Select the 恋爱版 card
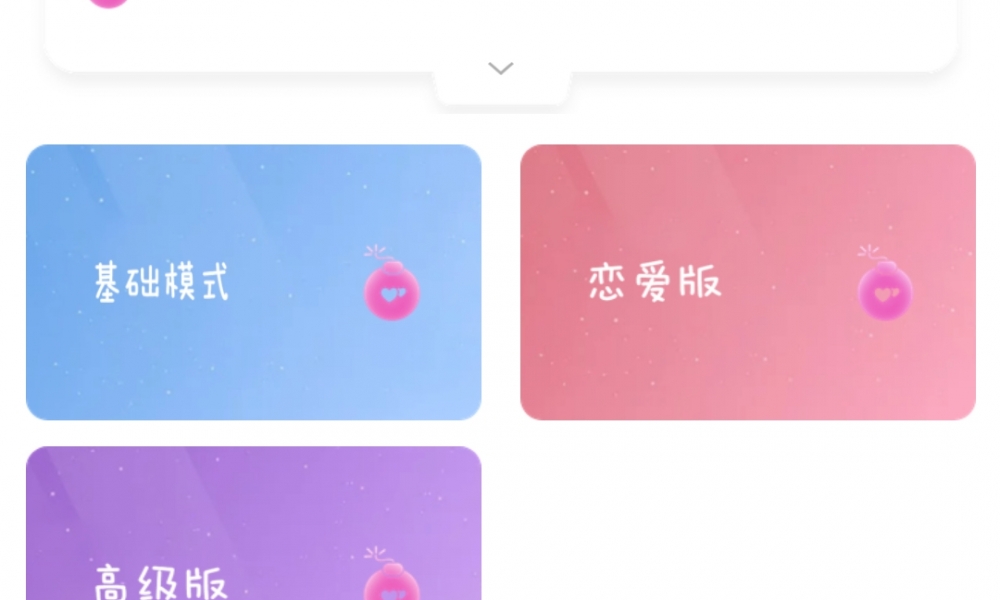 [747, 282]
